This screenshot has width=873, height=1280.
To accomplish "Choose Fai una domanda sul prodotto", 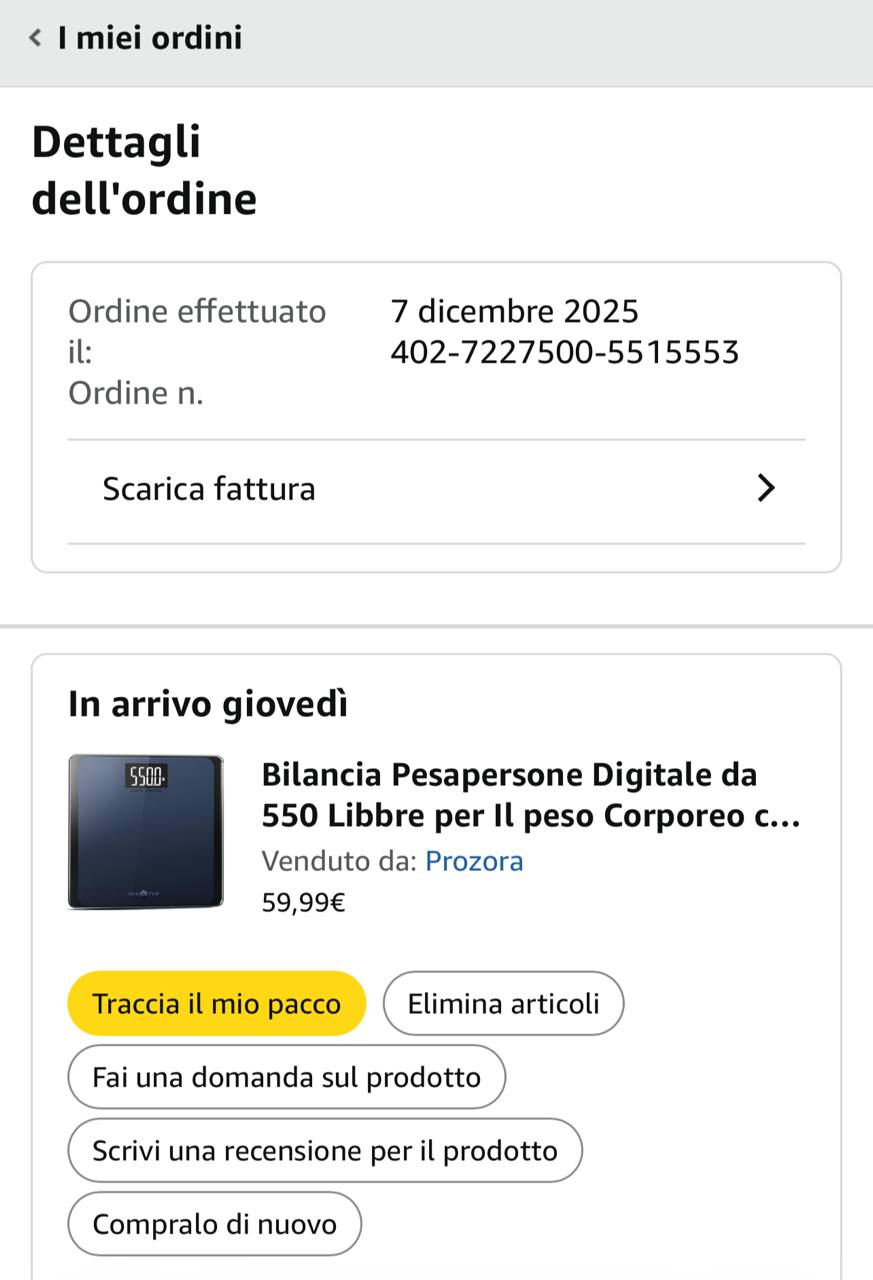I will pyautogui.click(x=286, y=1077).
